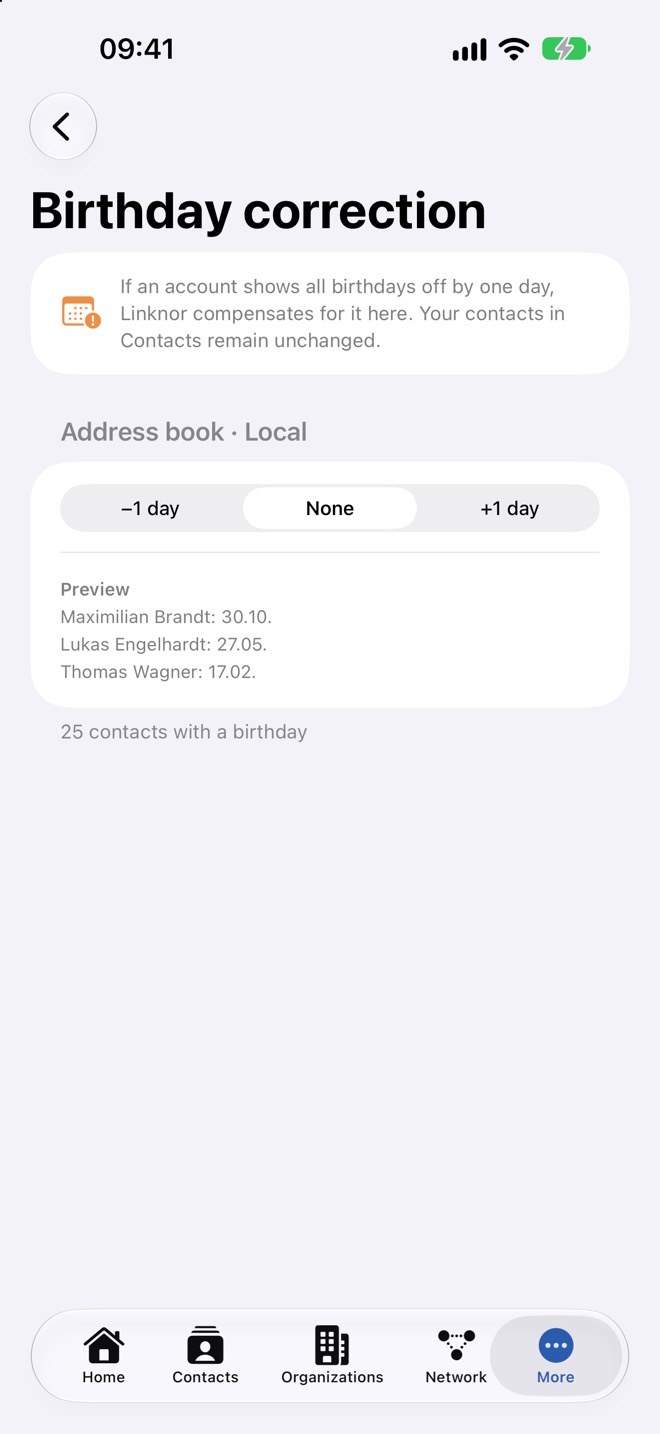Image resolution: width=660 pixels, height=1434 pixels.
Task: Go to the Organizations tab
Action: (332, 1356)
